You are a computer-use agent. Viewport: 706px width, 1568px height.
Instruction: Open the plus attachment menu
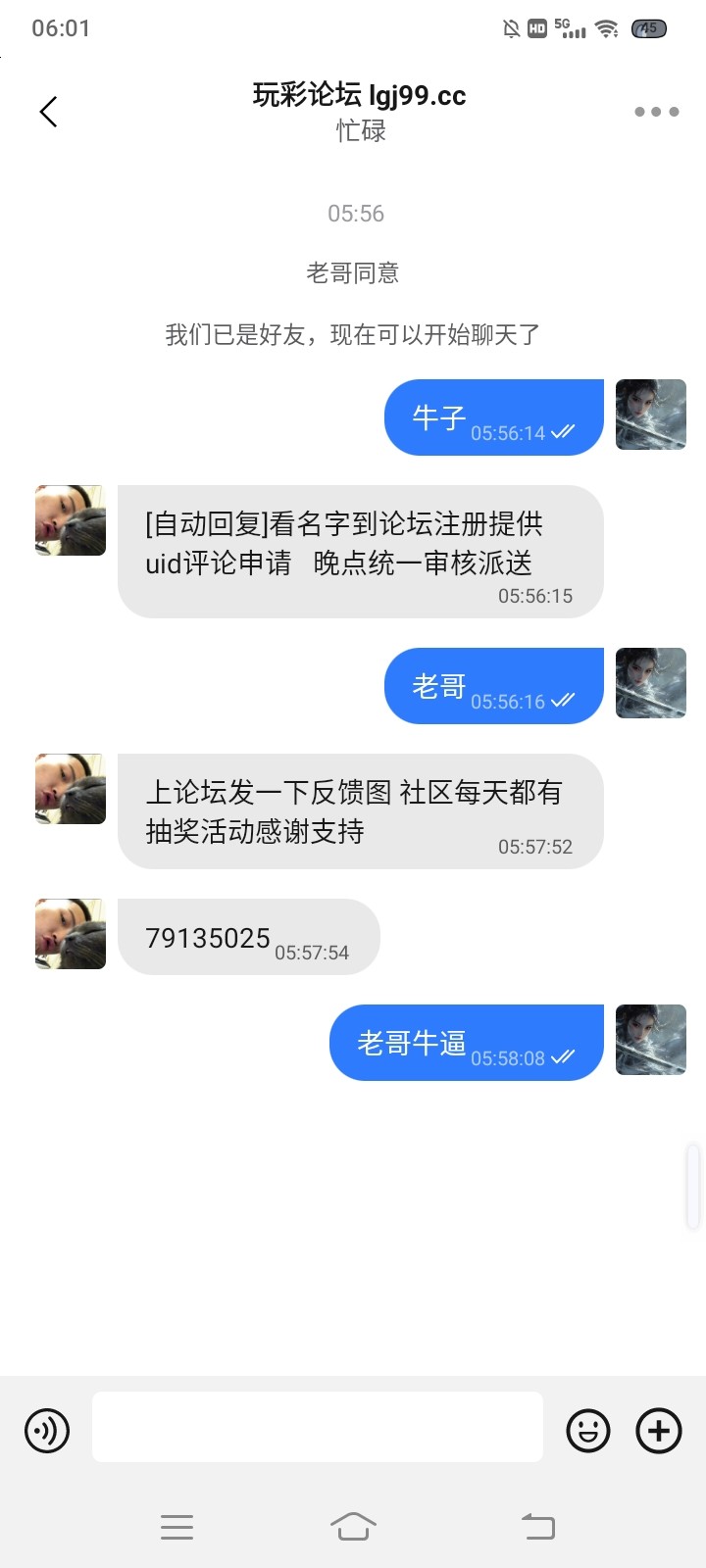click(659, 1431)
